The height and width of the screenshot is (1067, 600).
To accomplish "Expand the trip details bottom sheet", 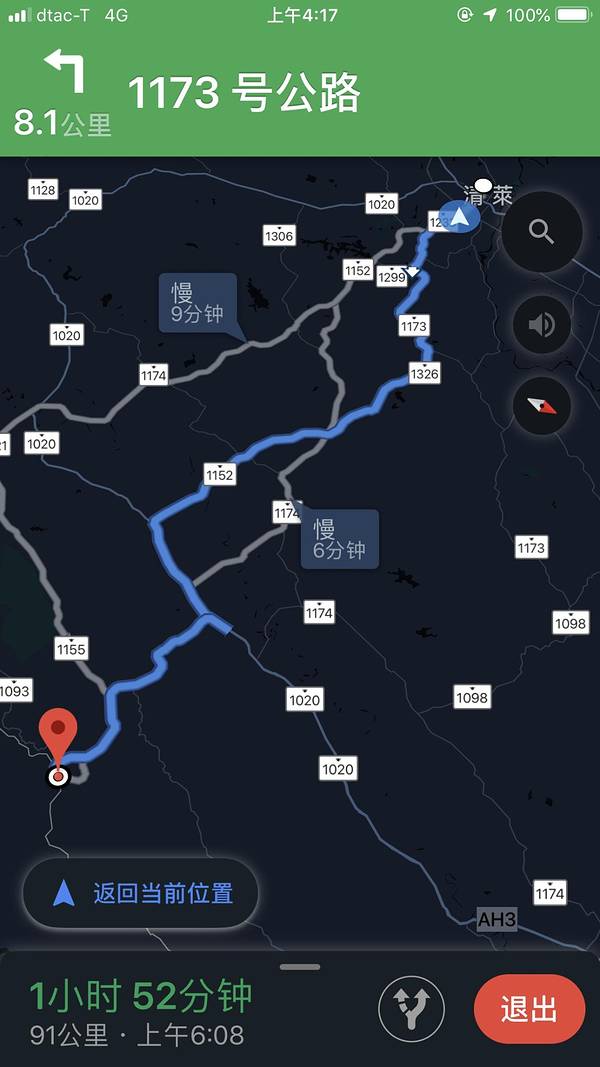I will (300, 968).
